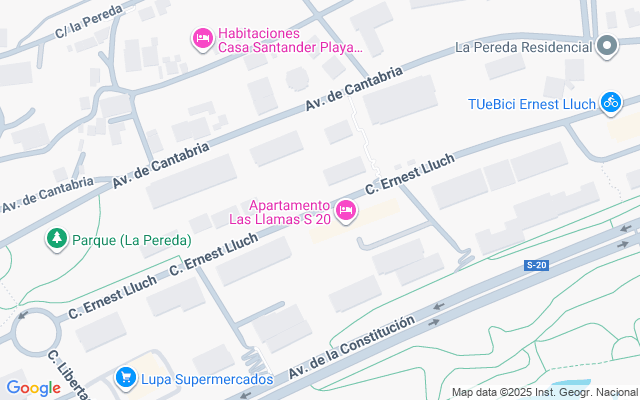The height and width of the screenshot is (400, 640).
Task: Open La Pereda Residencial place pin
Action: point(607,46)
